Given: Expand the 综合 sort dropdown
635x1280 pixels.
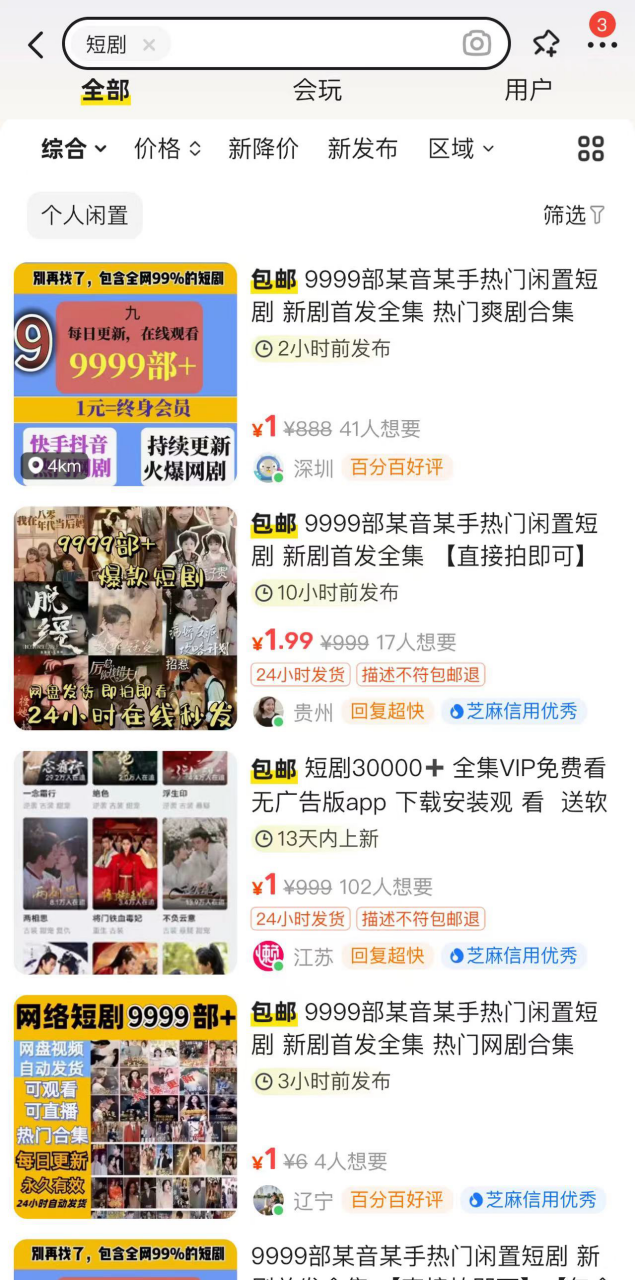Looking at the screenshot, I should click(x=73, y=149).
